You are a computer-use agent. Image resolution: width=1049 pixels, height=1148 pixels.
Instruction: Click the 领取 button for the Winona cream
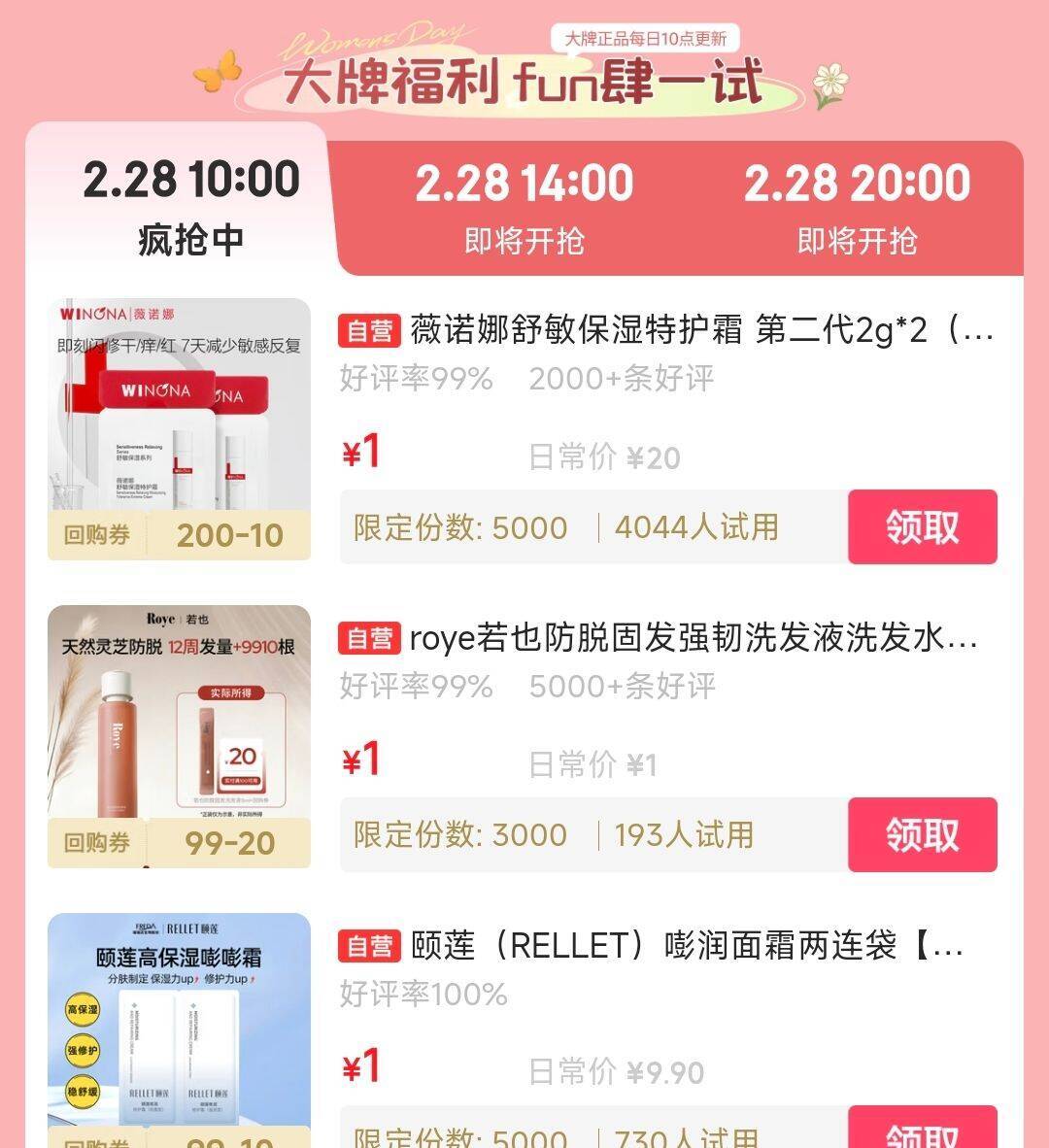[923, 527]
